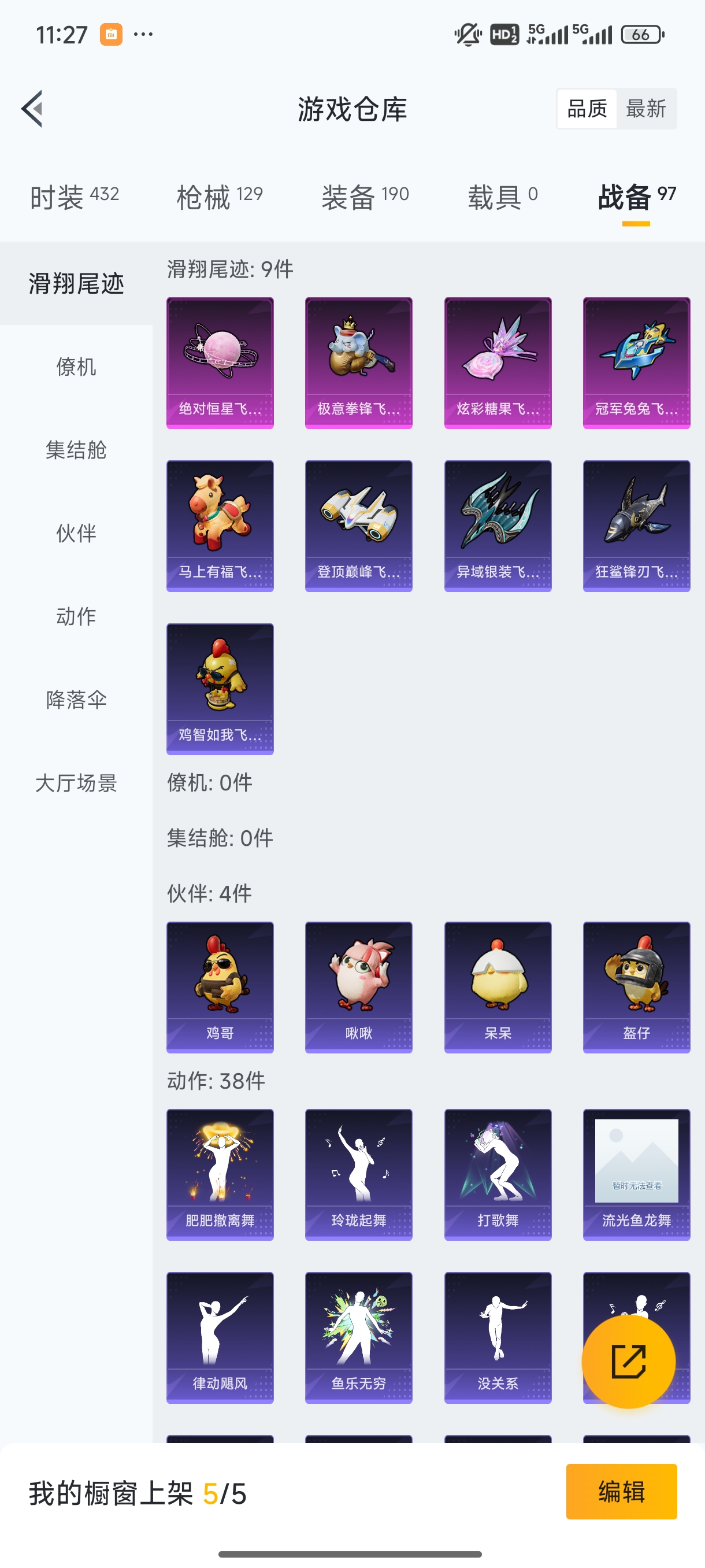The image size is (705, 1568).
Task: Enable 品质 sorting mode
Action: tap(587, 108)
